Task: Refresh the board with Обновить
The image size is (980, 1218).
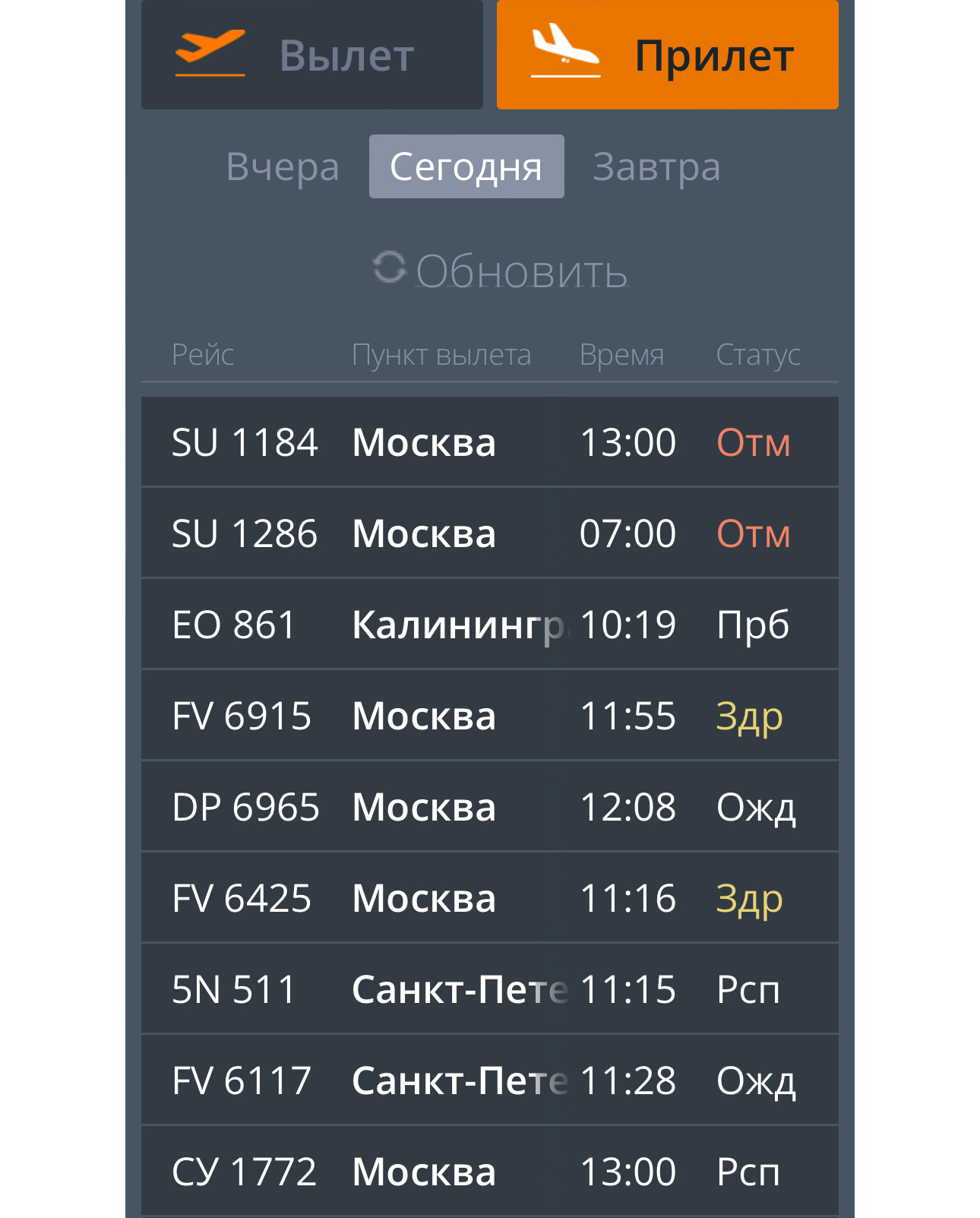Action: (501, 270)
